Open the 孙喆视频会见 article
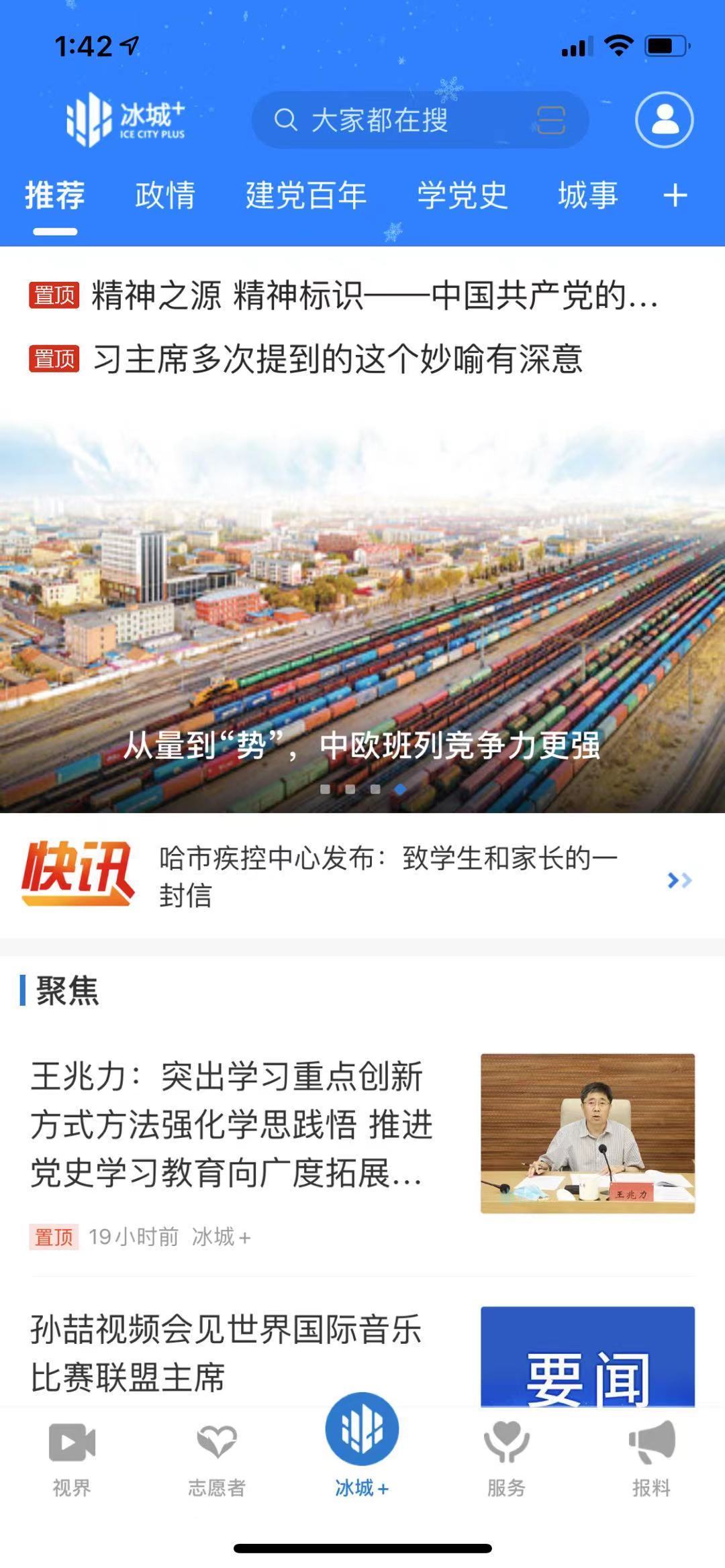This screenshot has height=1568, width=725. (226, 1353)
